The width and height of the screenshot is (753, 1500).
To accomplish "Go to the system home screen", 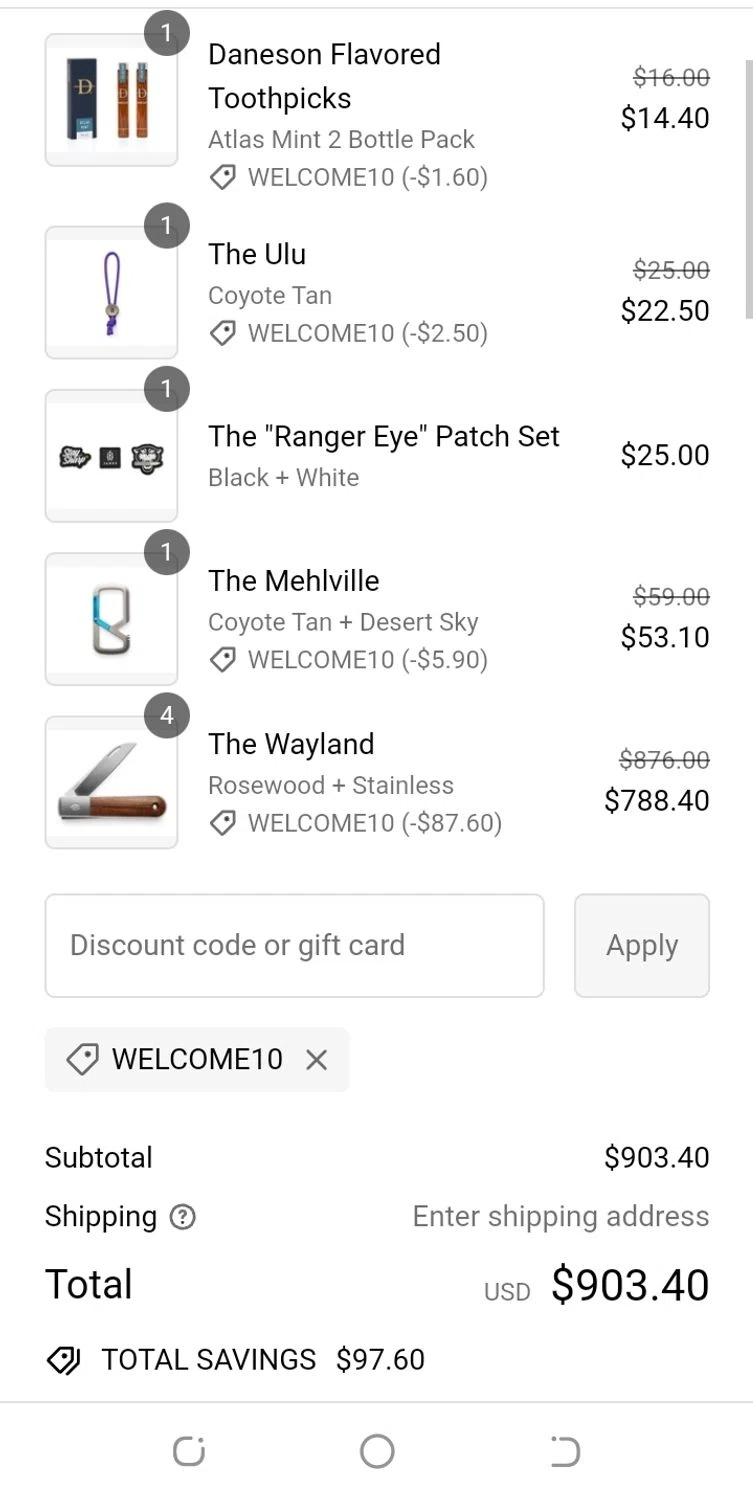I will [x=377, y=1451].
